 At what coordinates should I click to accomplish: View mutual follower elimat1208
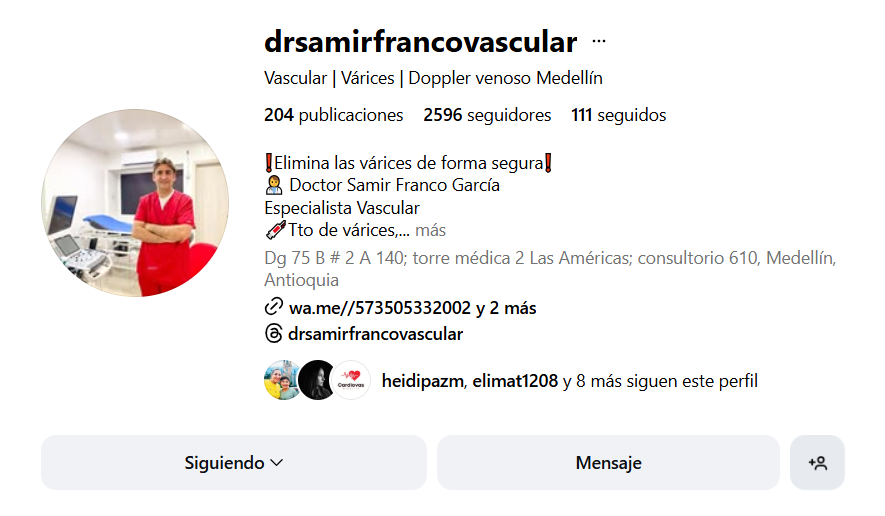[x=515, y=381]
